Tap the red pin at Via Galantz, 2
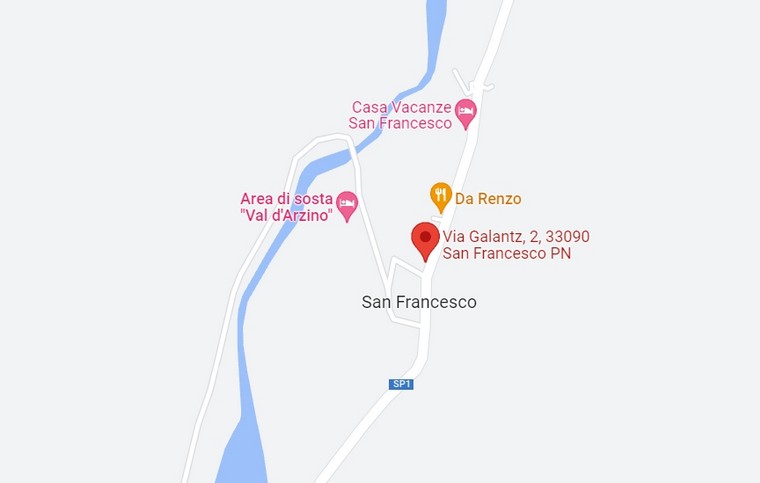760x483 pixels. pyautogui.click(x=426, y=240)
